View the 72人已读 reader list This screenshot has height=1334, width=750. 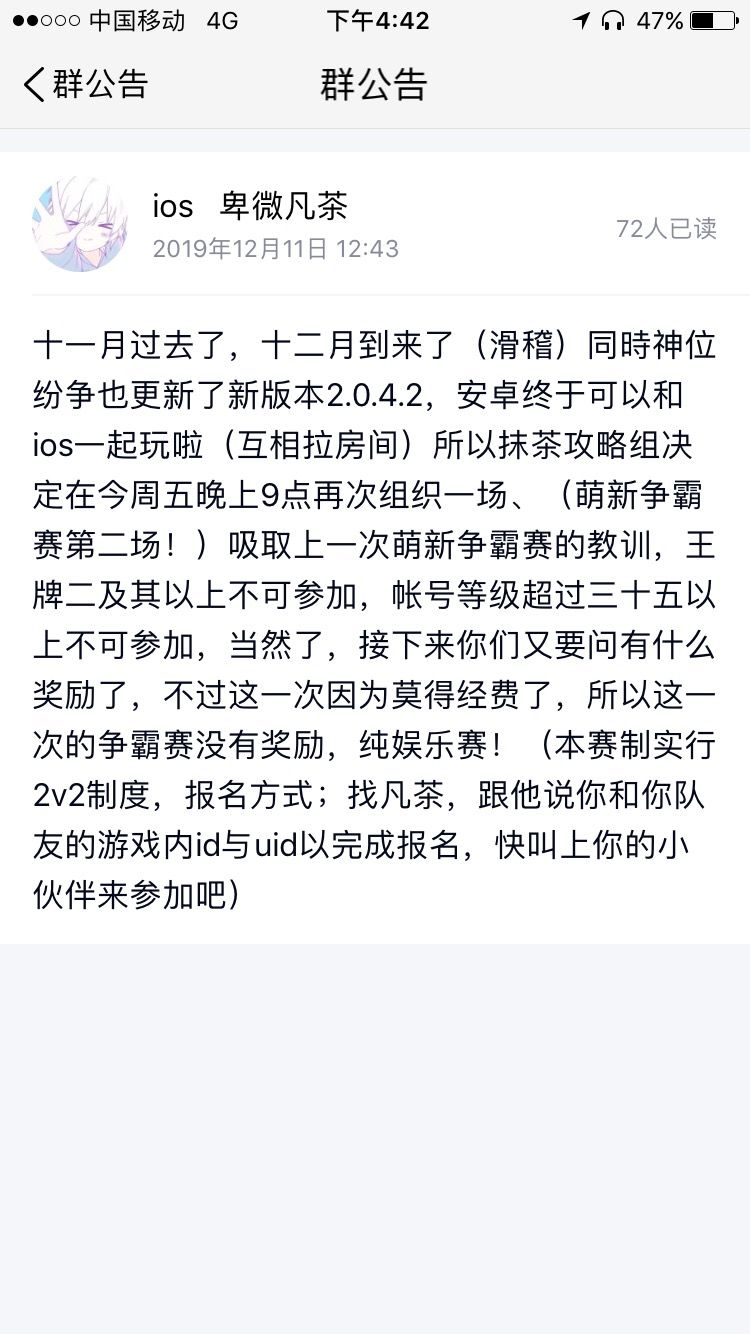coord(666,229)
